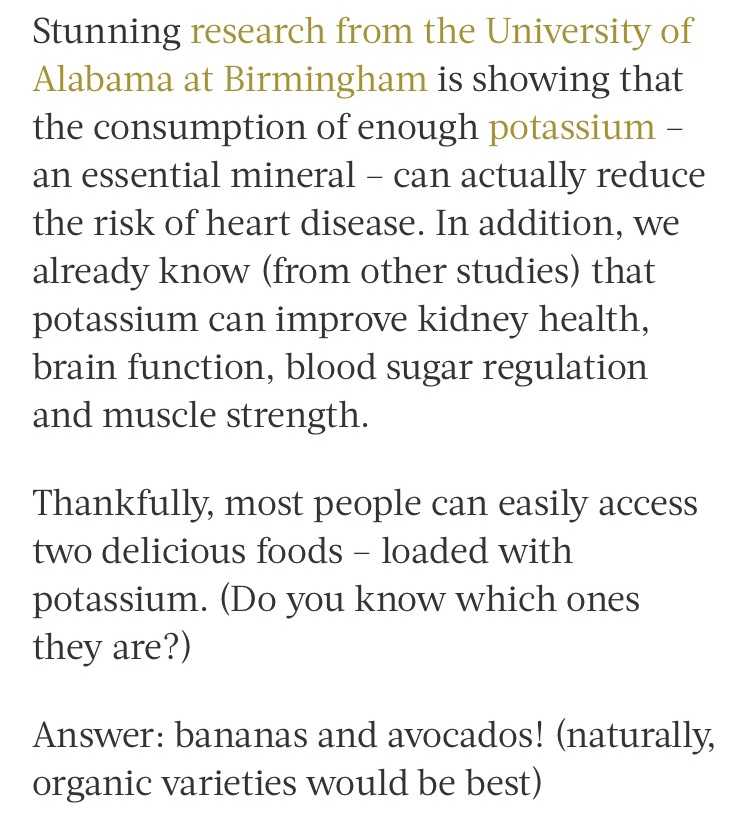Screen dimensions: 746x826
Task: Follow the potassium link
Action: click(x=571, y=128)
